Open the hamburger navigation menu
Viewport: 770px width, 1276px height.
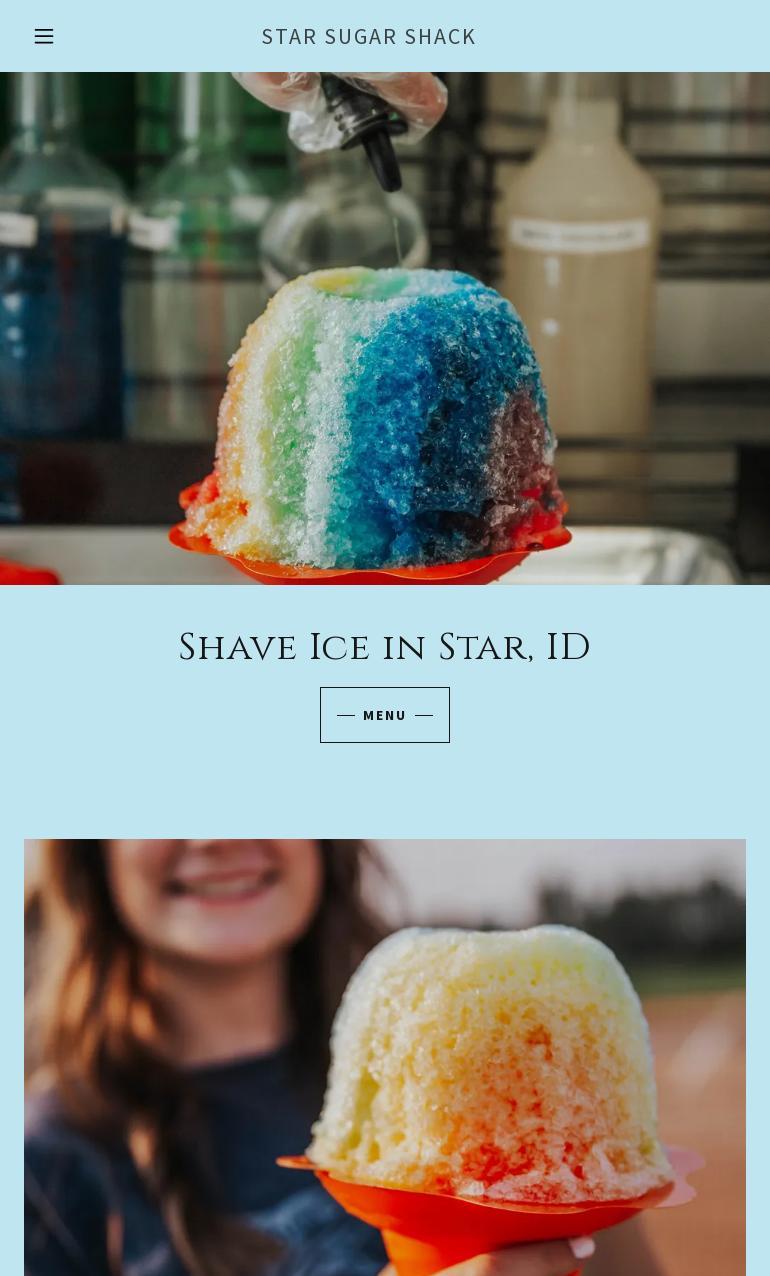pyautogui.click(x=44, y=36)
